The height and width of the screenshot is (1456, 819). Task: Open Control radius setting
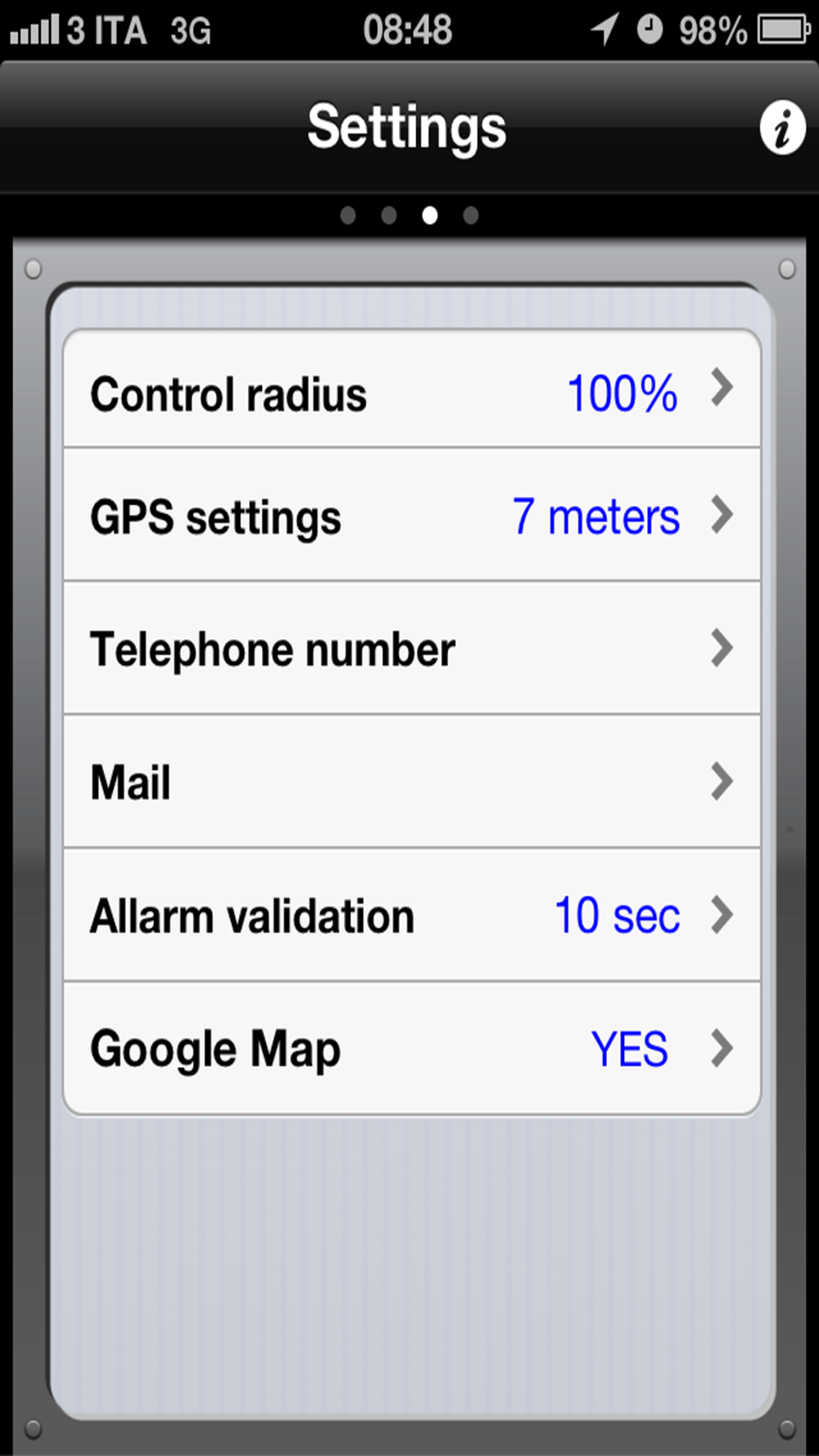412,389
